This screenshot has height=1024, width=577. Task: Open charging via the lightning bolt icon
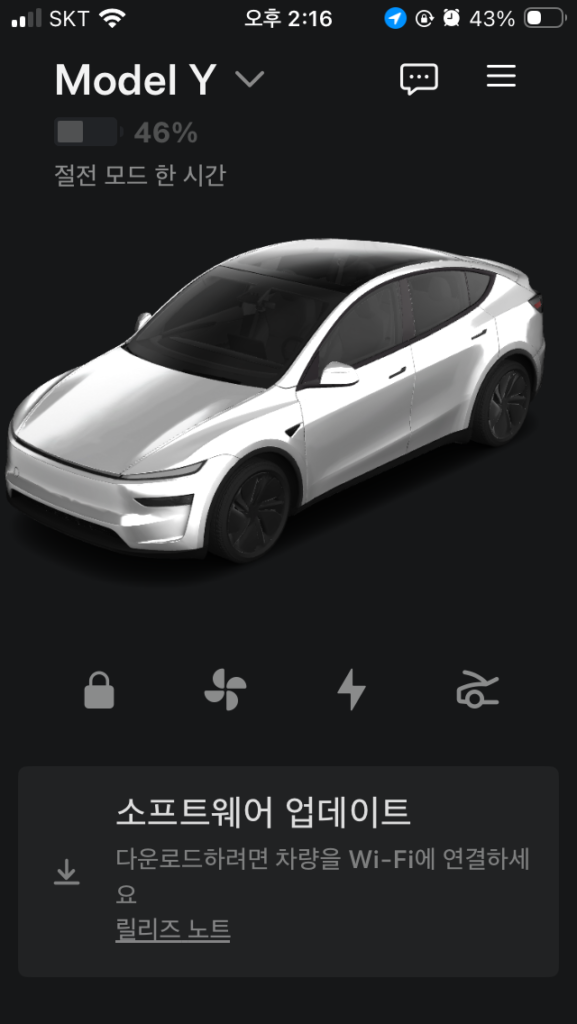click(x=351, y=690)
